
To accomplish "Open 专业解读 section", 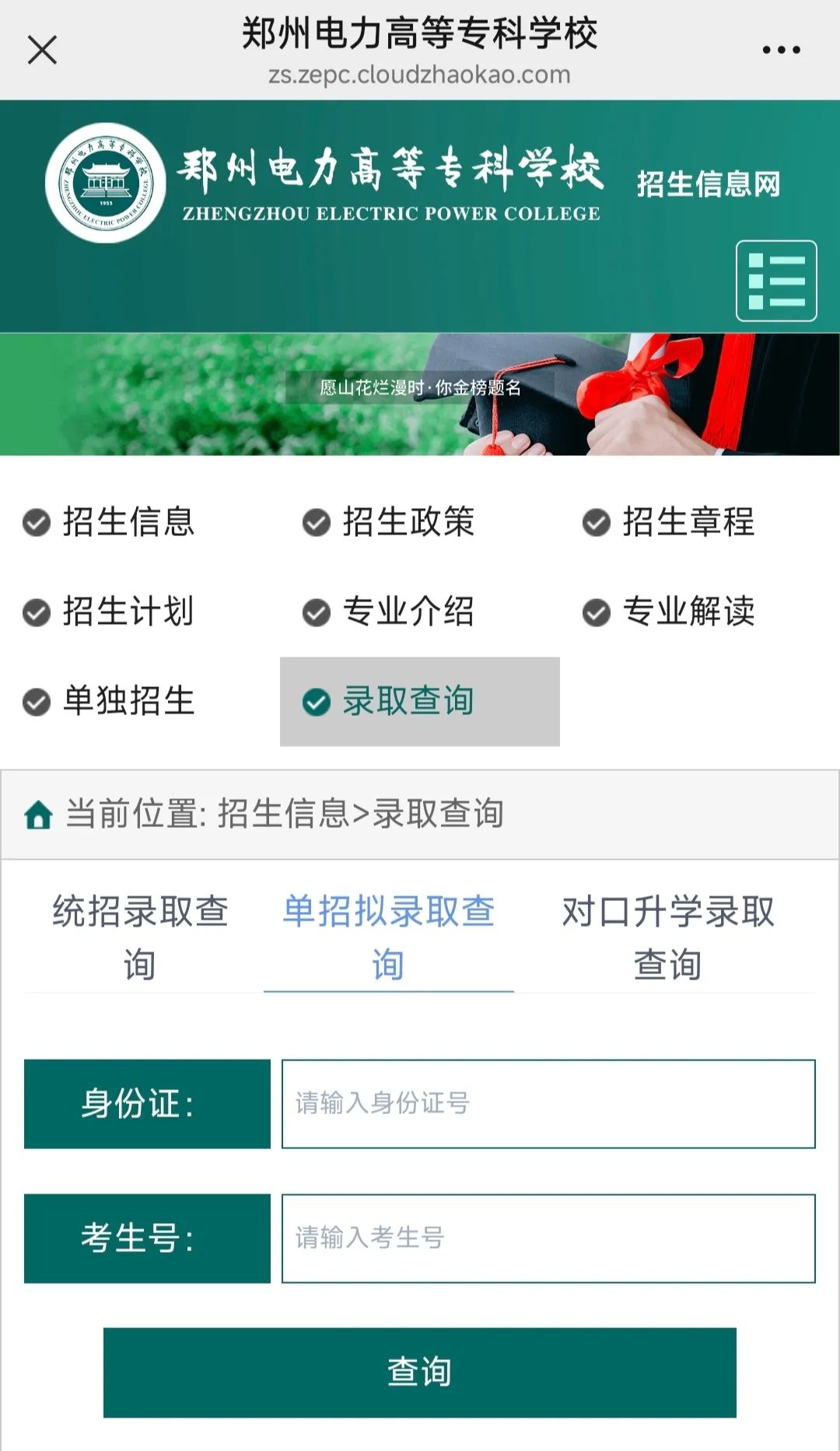I will tap(669, 612).
